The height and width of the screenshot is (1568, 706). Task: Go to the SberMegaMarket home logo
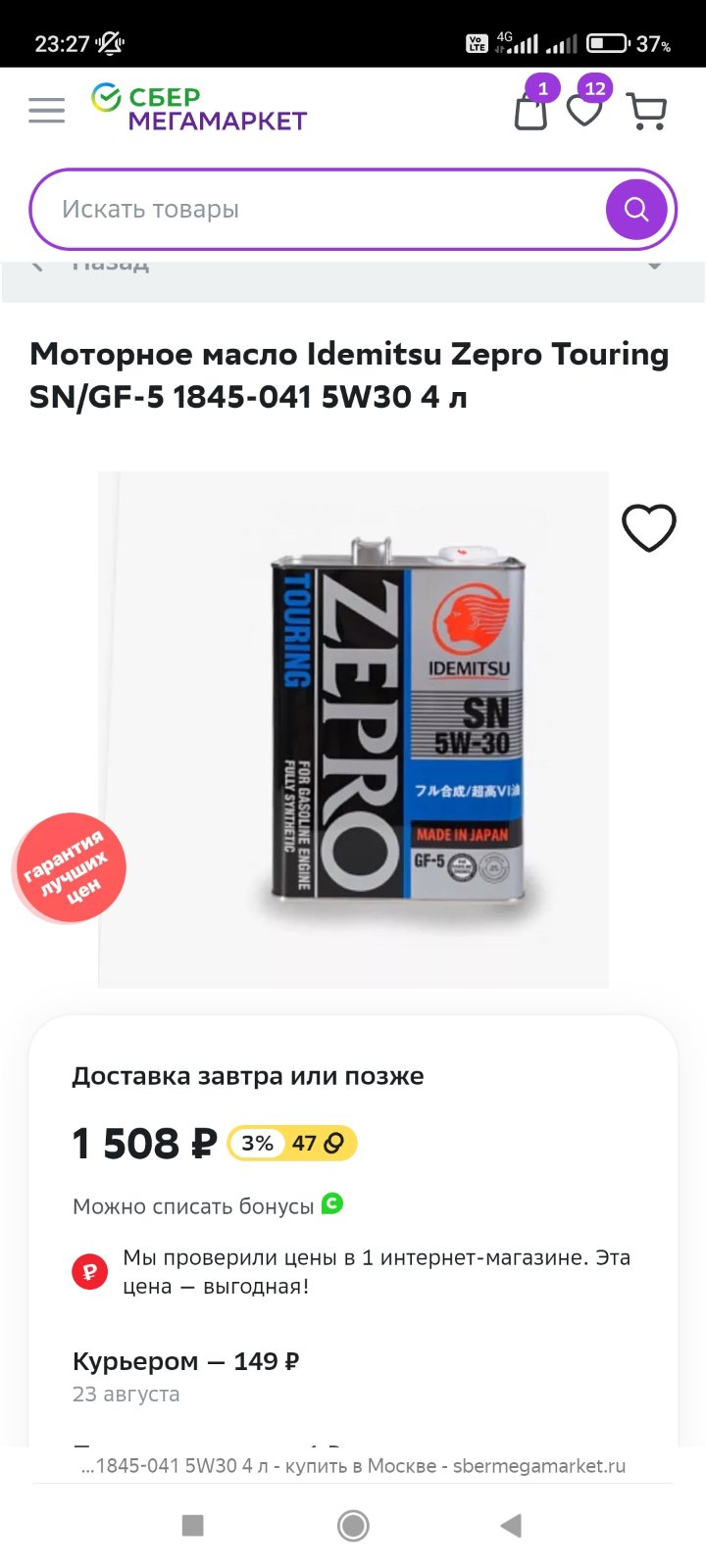199,108
